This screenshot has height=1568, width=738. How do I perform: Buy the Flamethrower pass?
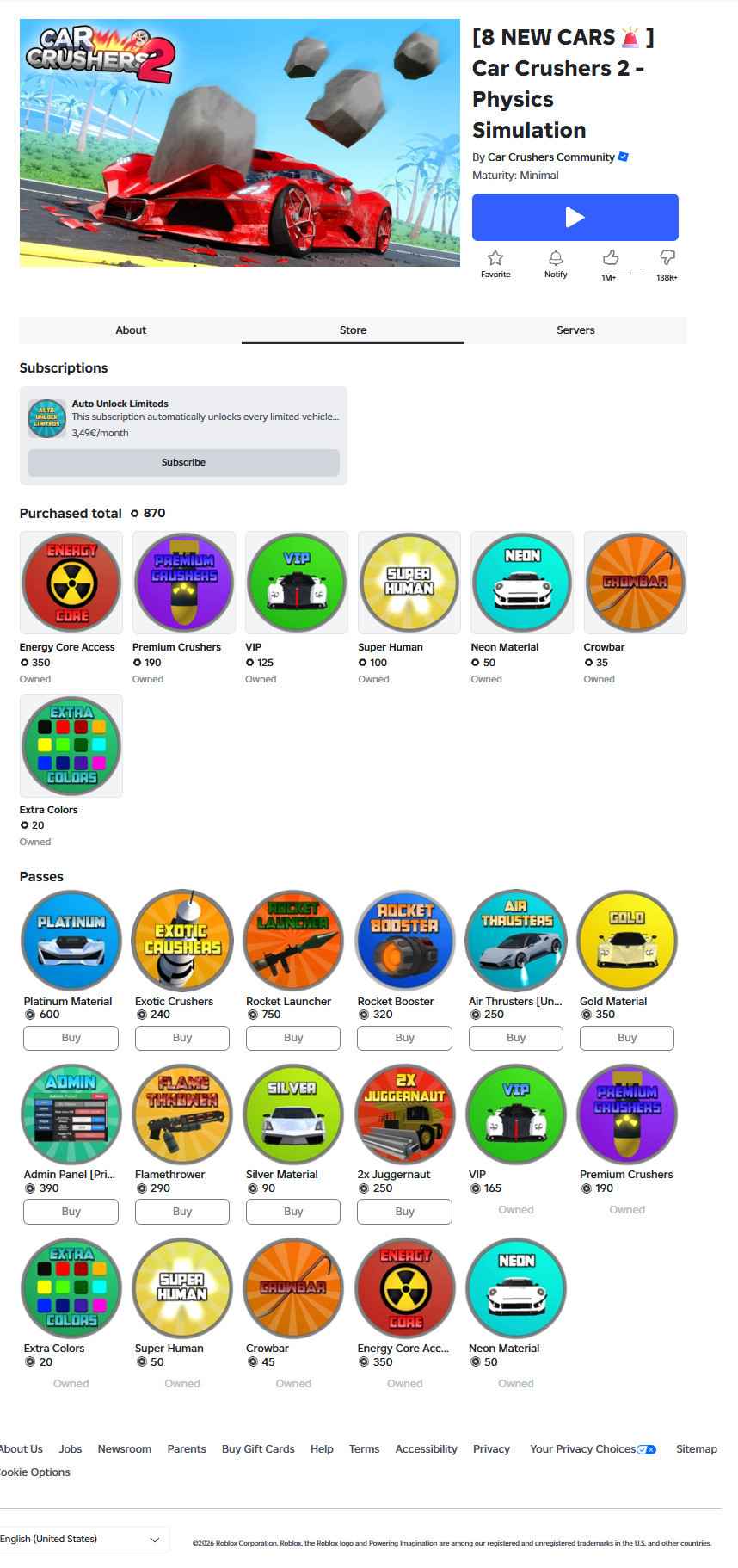182,1212
